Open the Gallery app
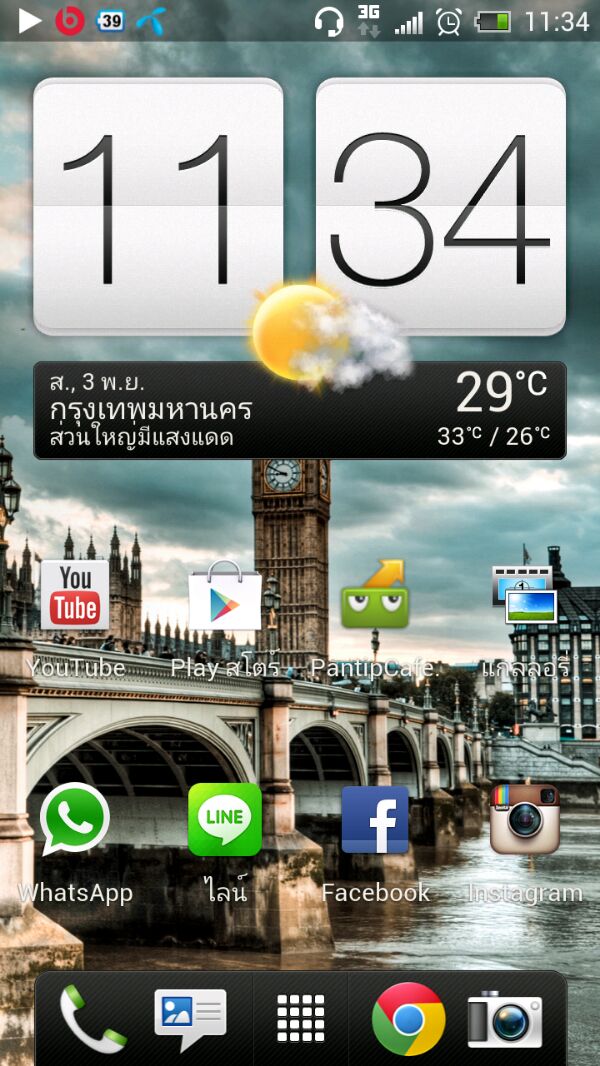This screenshot has width=600, height=1066. click(524, 597)
